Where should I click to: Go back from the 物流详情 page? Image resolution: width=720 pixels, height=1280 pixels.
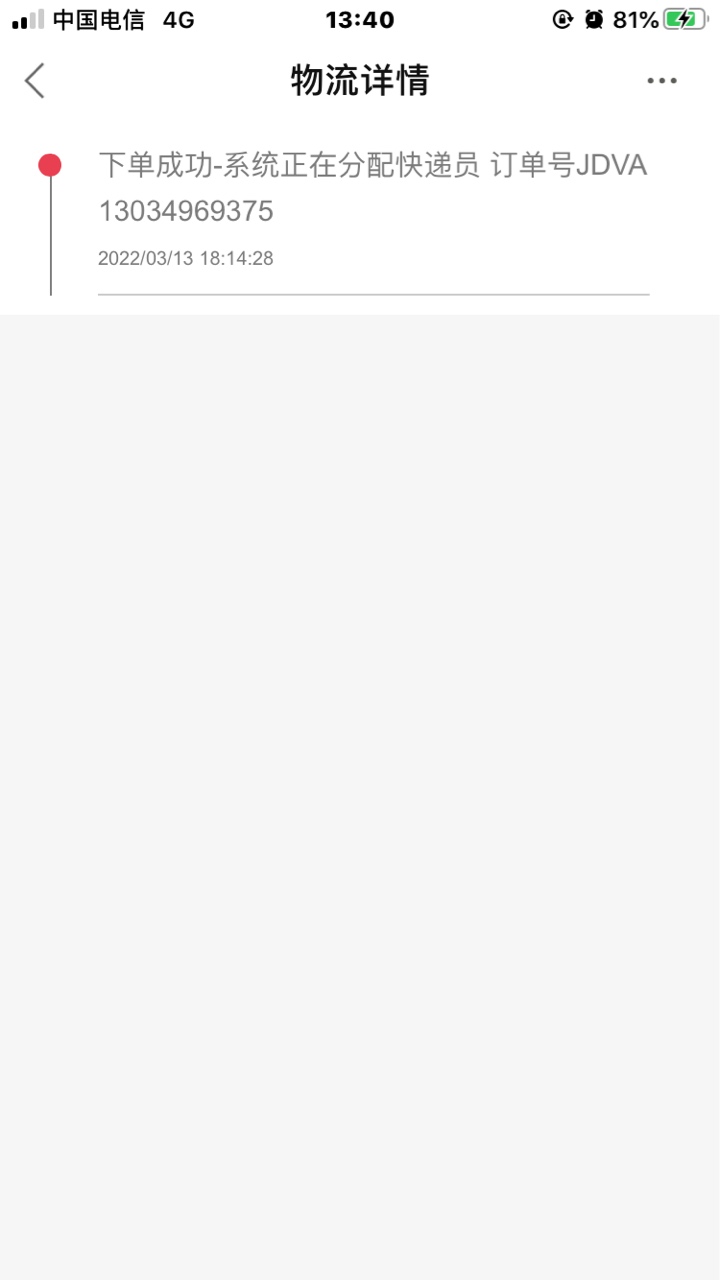pyautogui.click(x=35, y=81)
